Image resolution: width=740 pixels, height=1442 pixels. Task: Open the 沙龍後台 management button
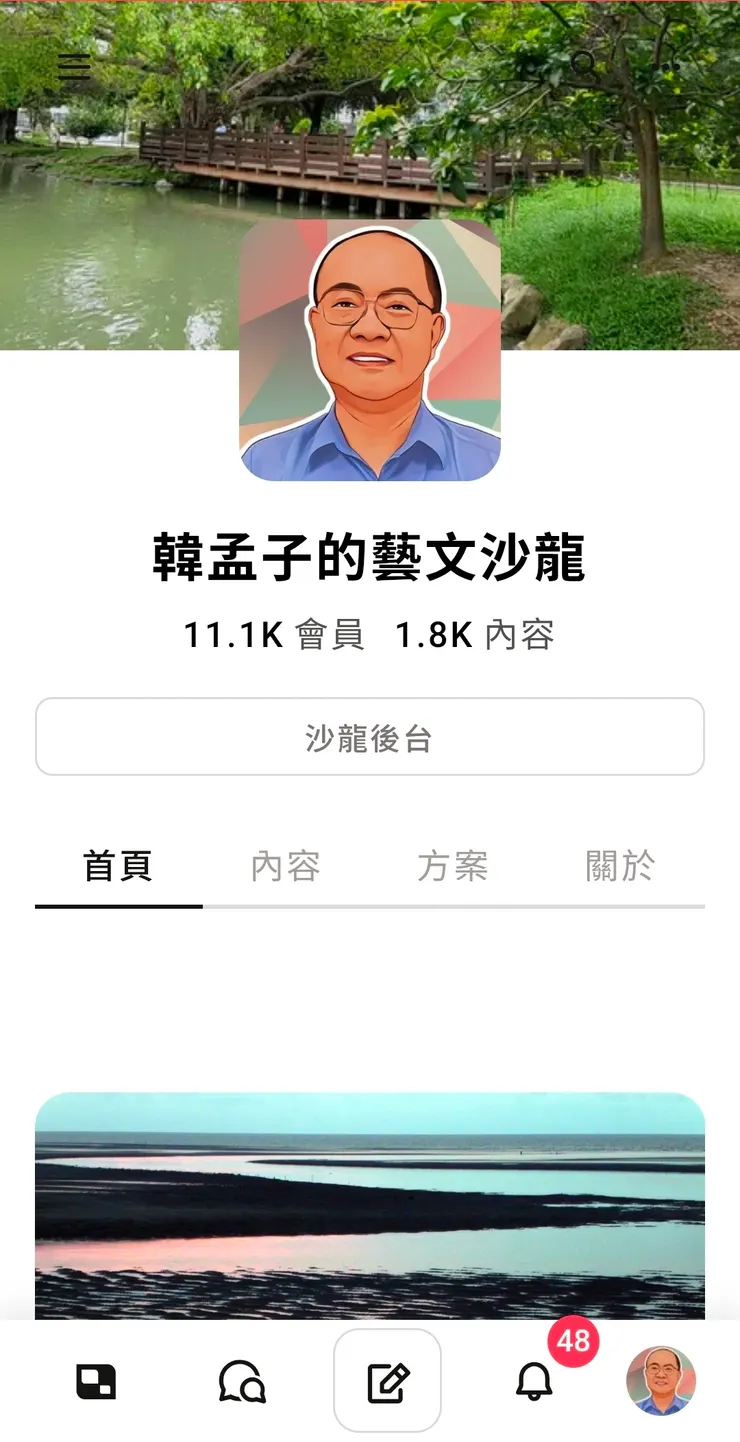coord(370,737)
